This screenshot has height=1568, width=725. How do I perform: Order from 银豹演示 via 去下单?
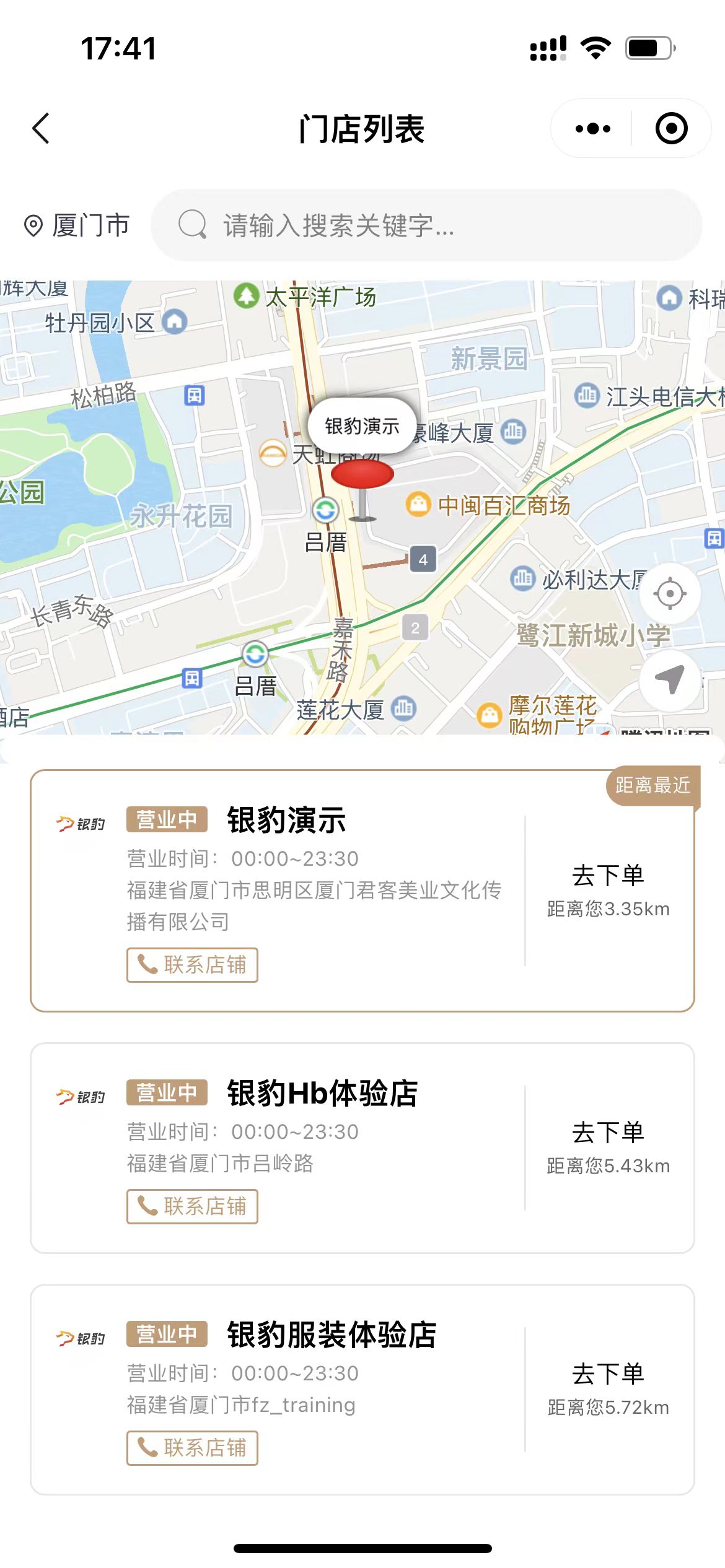[608, 876]
